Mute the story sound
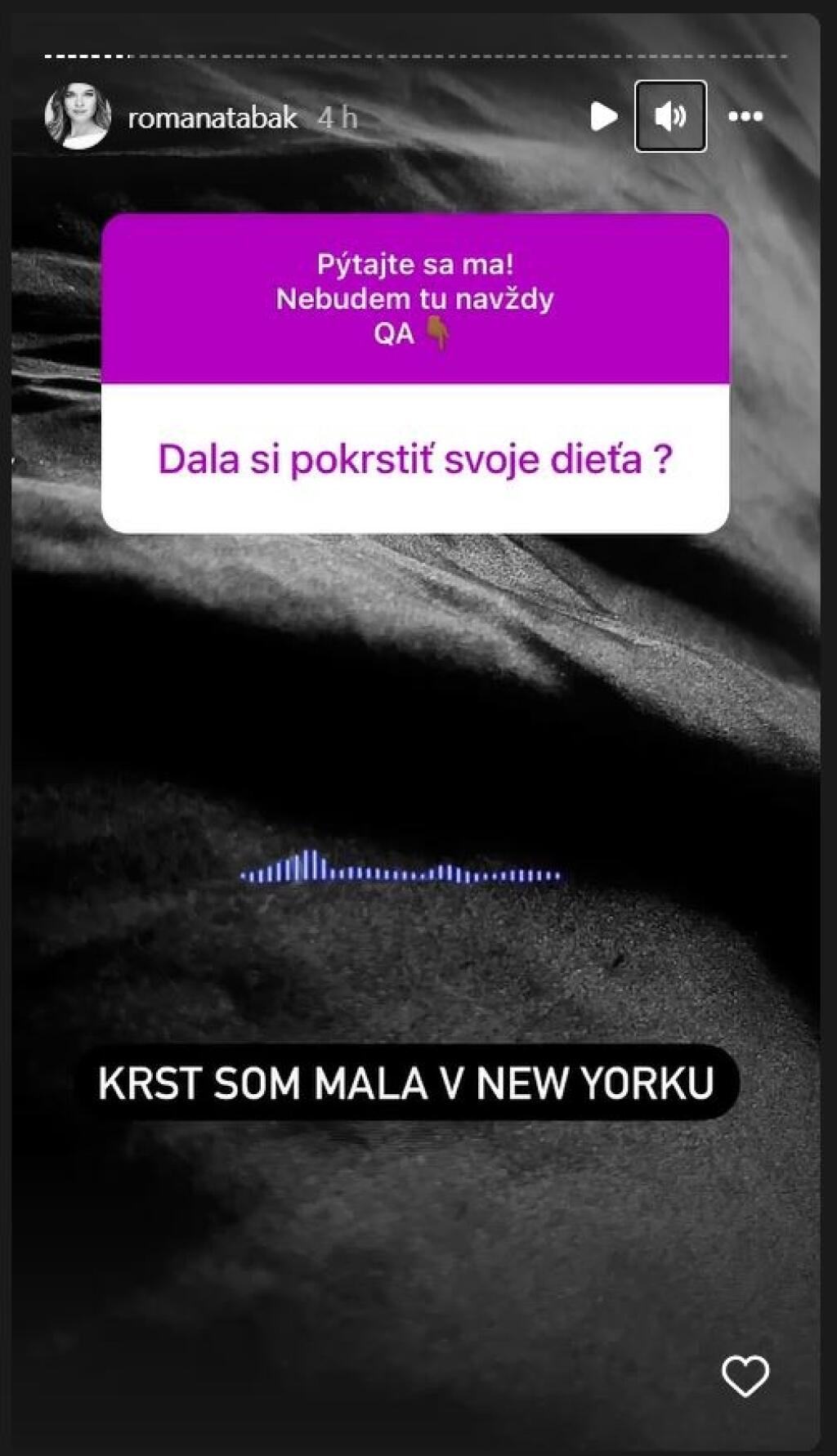 pos(670,117)
